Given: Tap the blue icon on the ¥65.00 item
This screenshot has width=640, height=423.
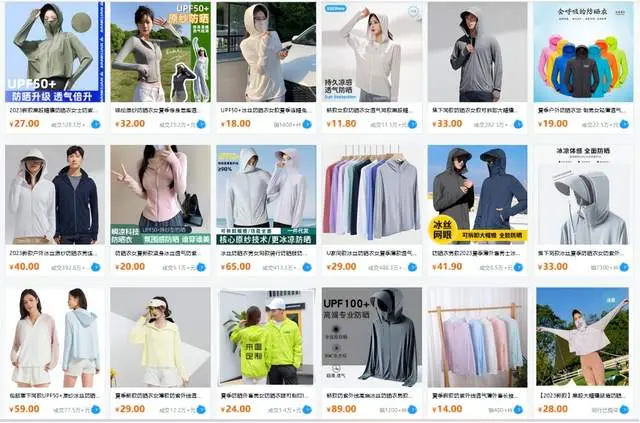Looking at the screenshot, I should pyautogui.click(x=307, y=267).
